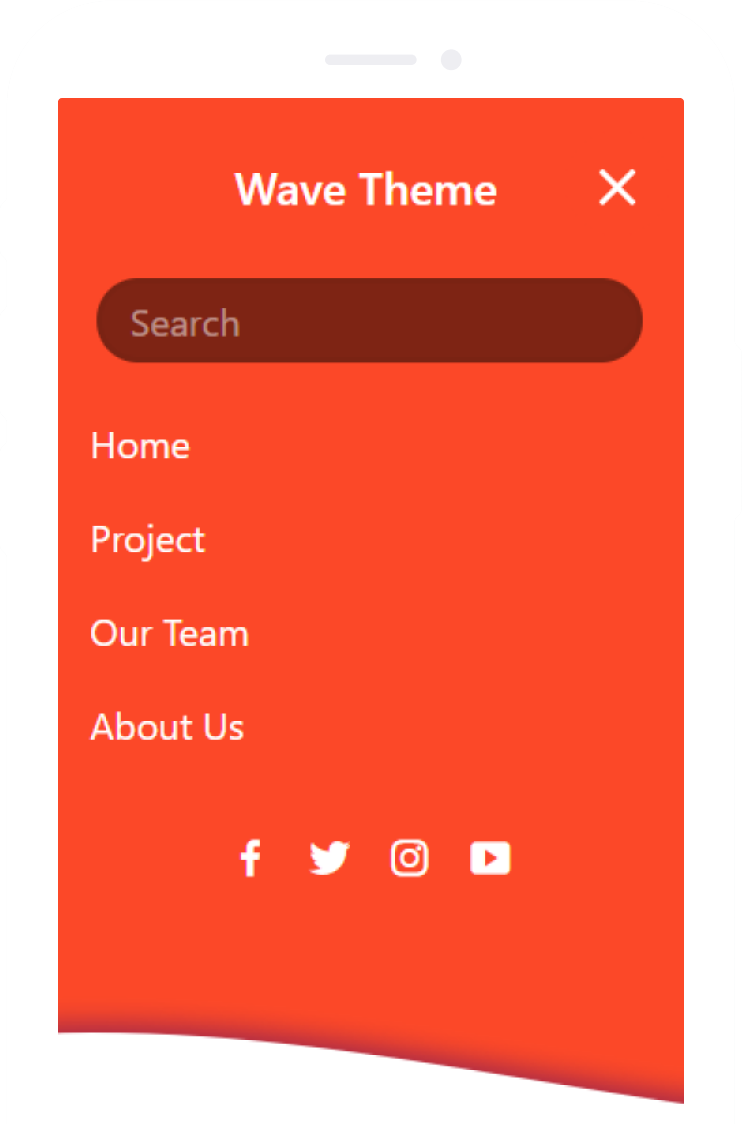The width and height of the screenshot is (742, 1124).
Task: Open the Twitter profile link
Action: [329, 858]
